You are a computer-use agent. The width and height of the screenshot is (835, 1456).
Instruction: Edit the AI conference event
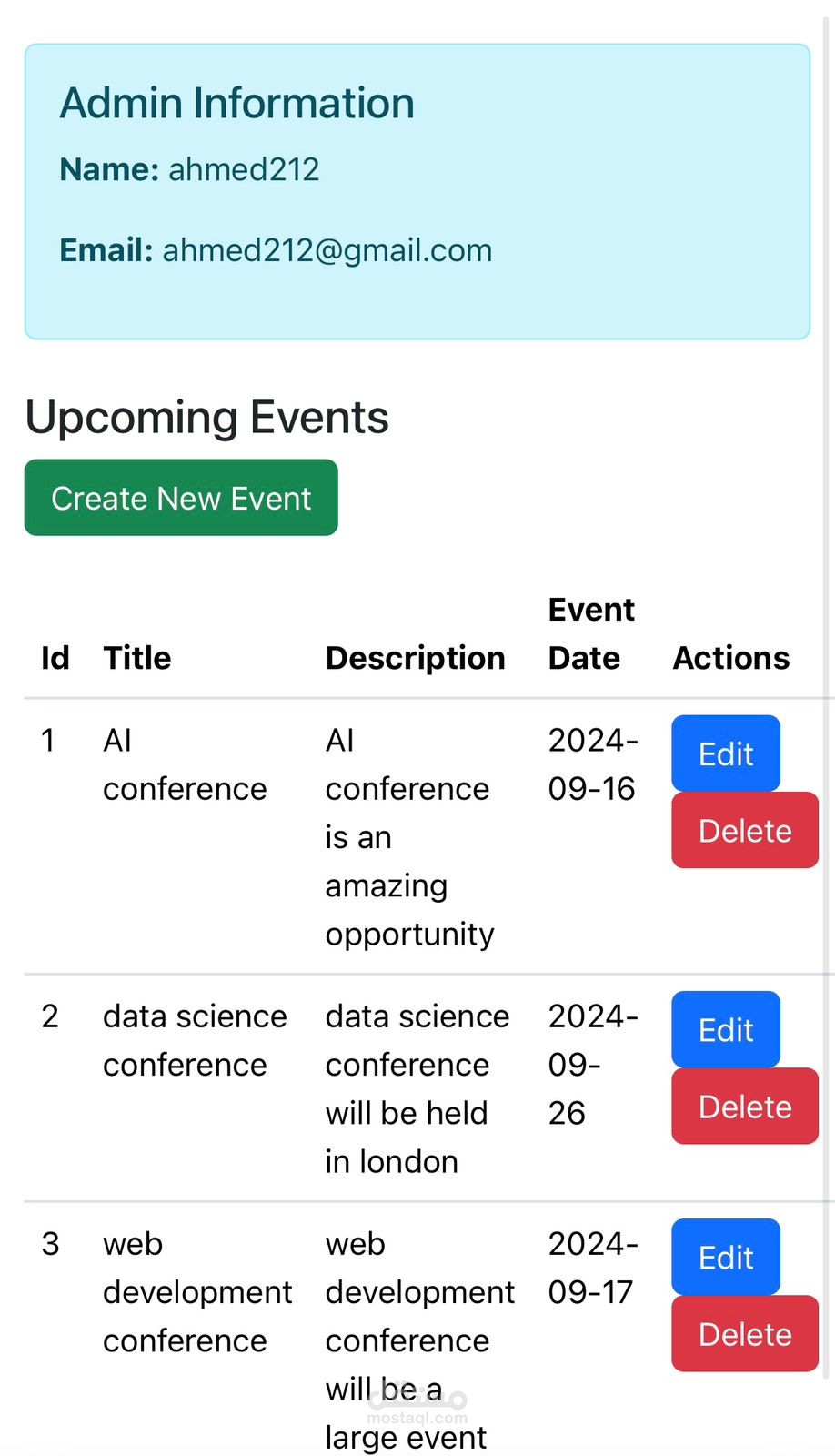click(726, 753)
